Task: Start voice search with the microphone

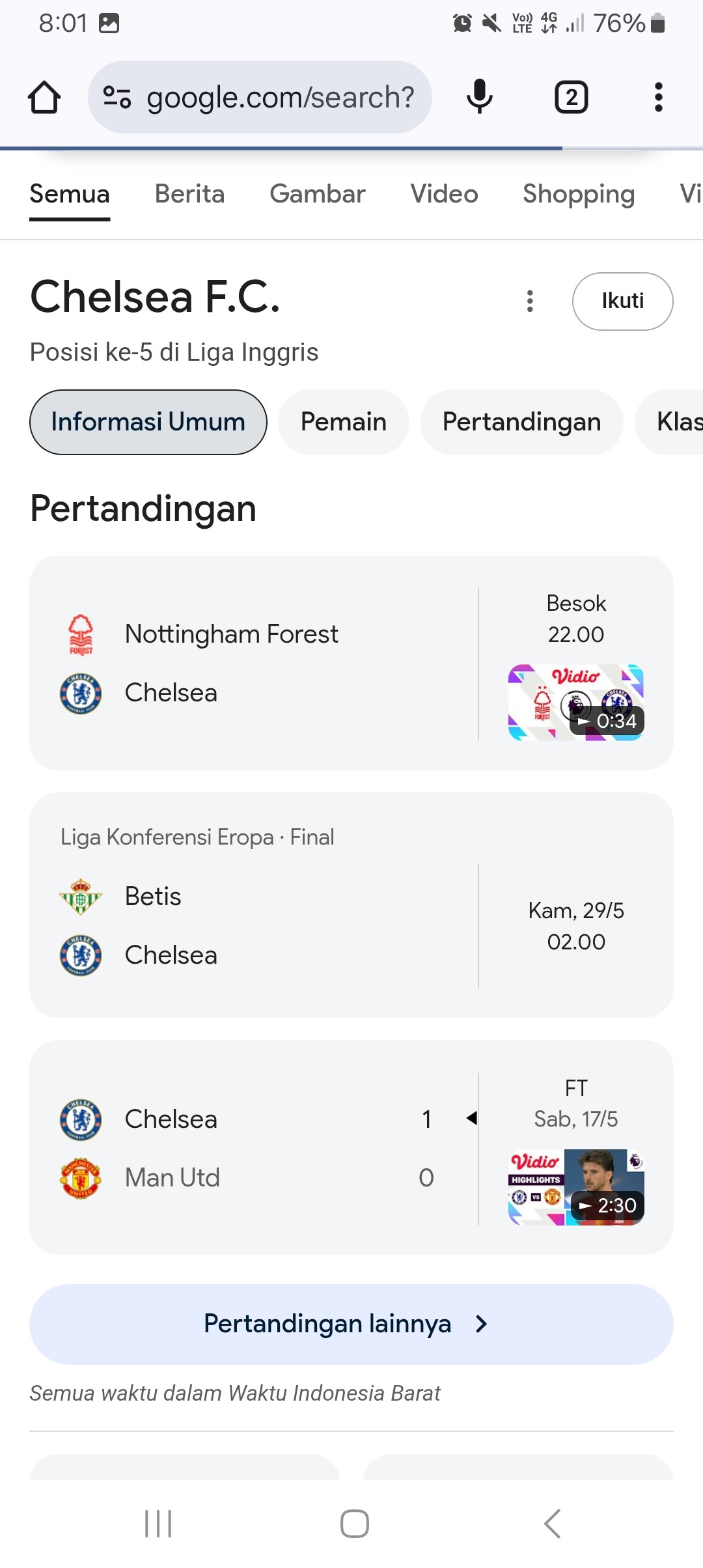Action: (x=480, y=97)
